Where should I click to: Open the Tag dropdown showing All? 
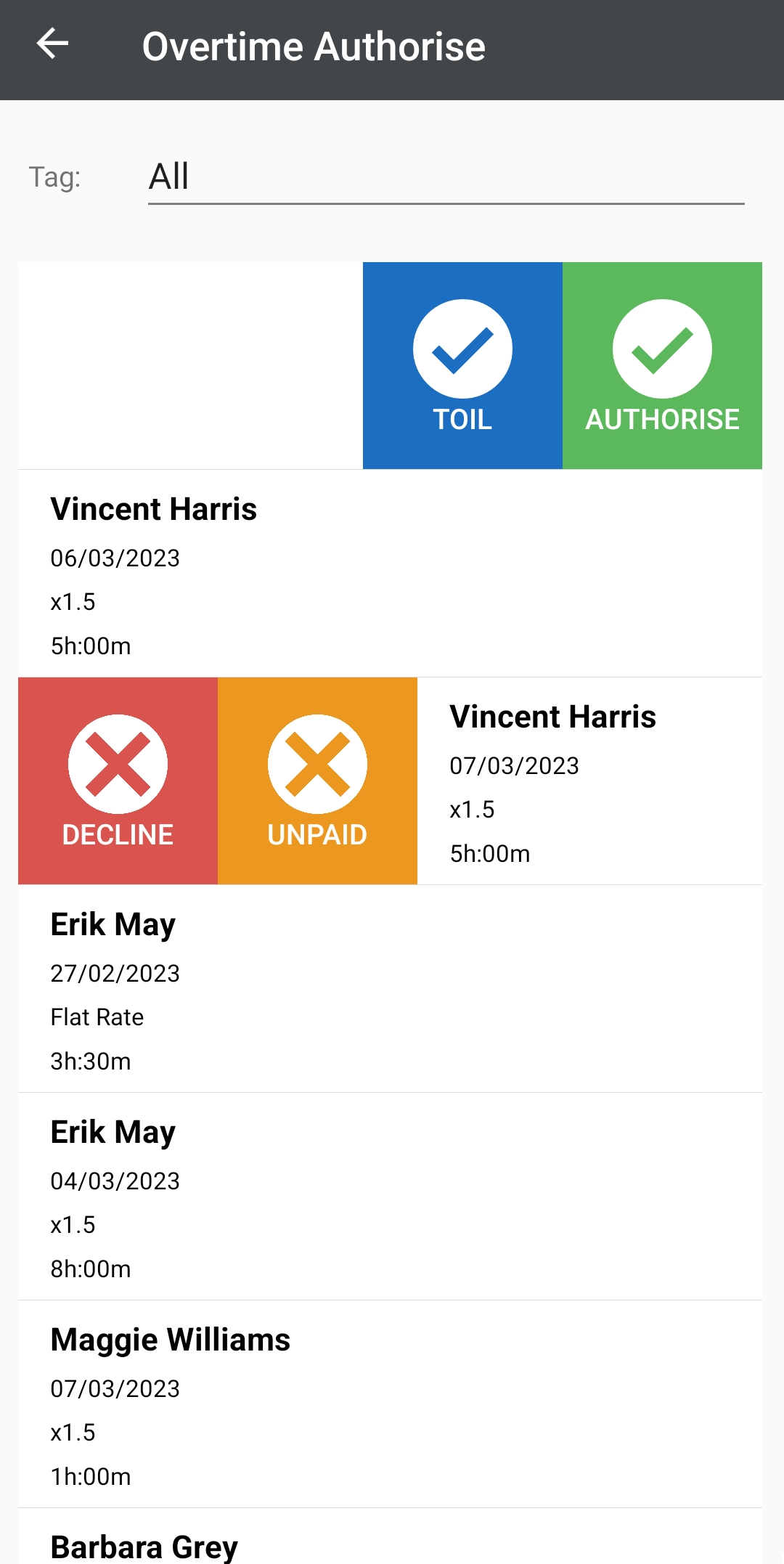446,176
